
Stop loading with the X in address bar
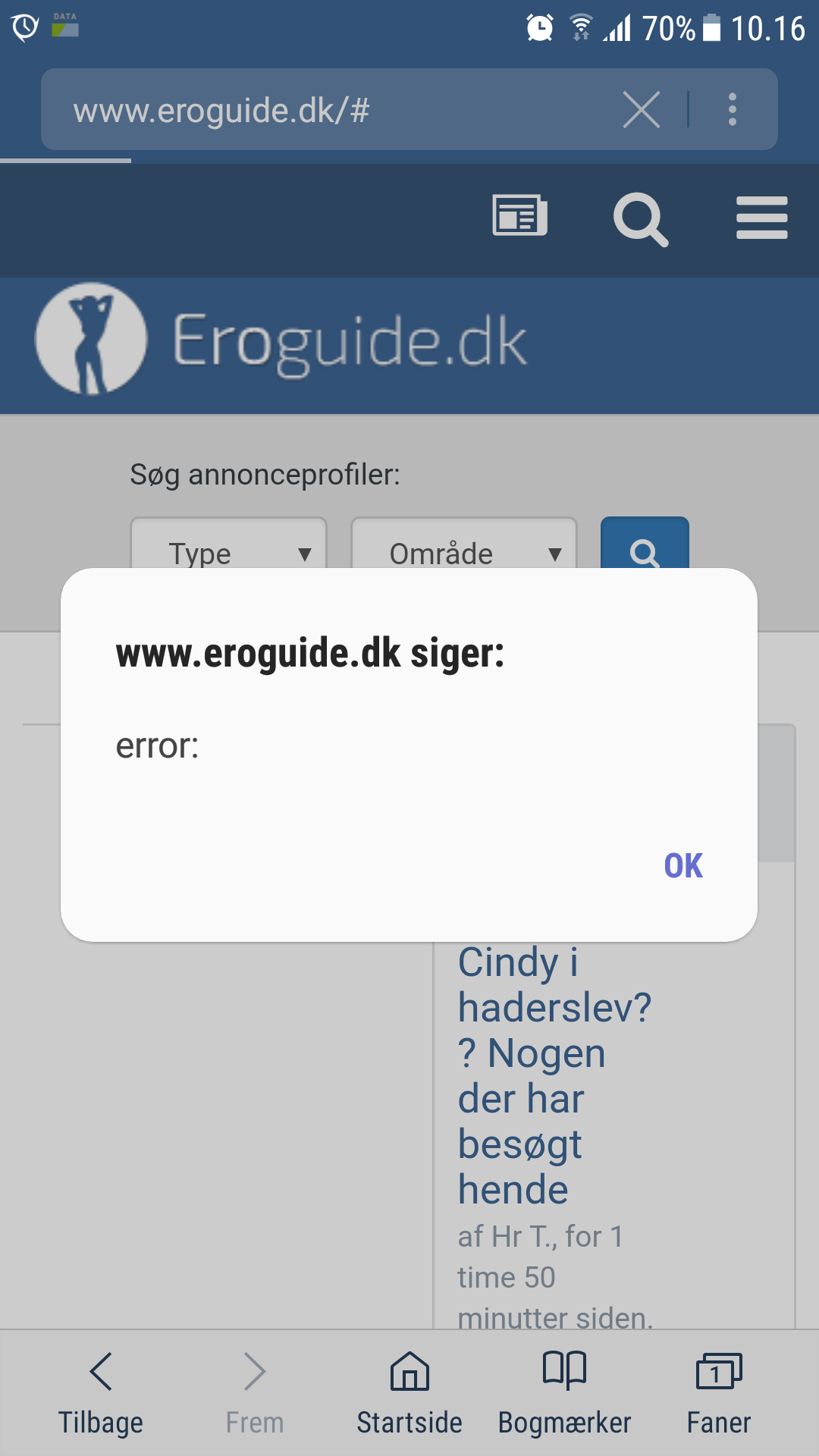tap(642, 109)
